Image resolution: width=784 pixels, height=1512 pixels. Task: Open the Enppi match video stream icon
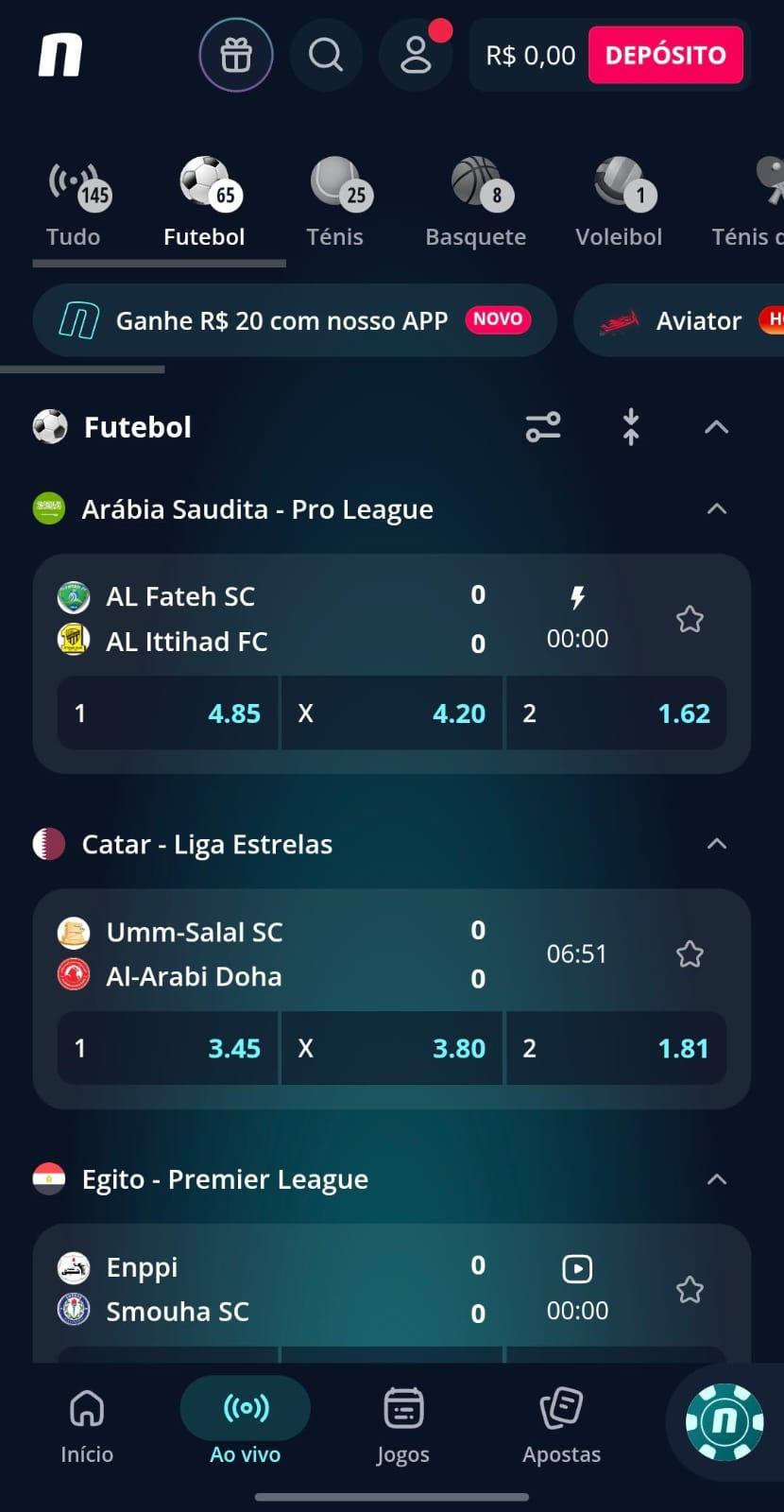click(x=577, y=1268)
